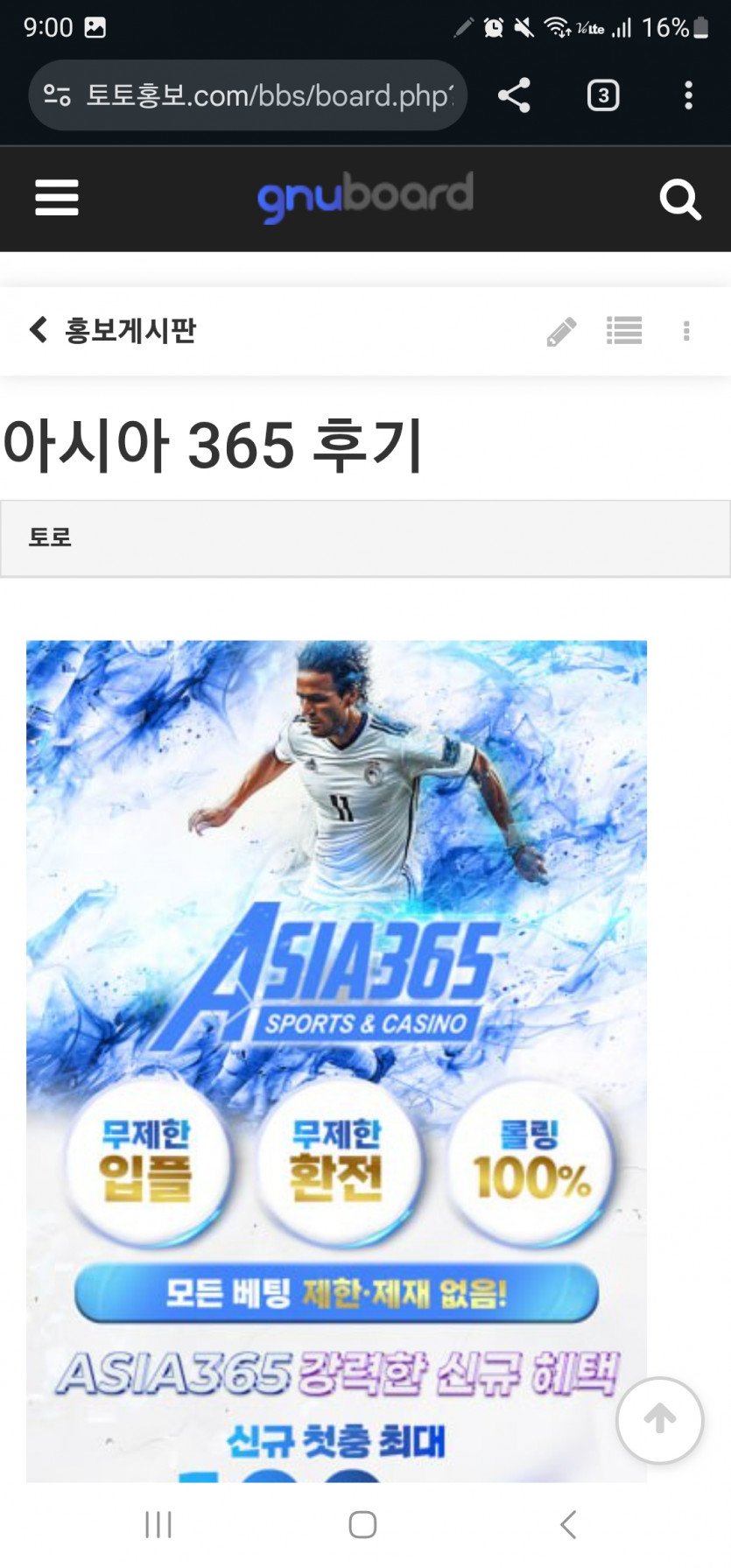Open the post options three-dot menu
Screen dimensions: 731x1568
(686, 331)
